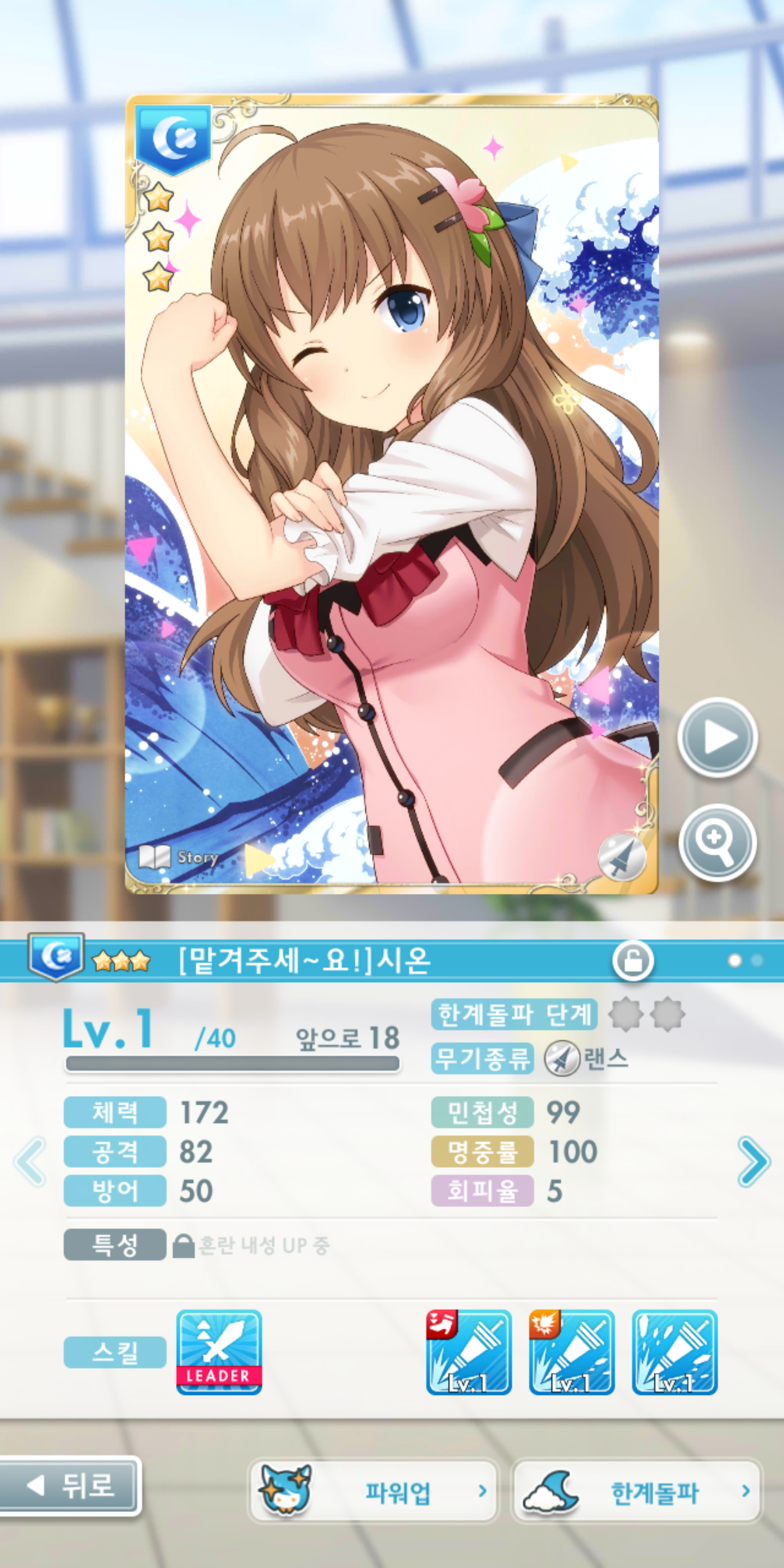
Task: Switch to the second info page dot
Action: pos(757,960)
